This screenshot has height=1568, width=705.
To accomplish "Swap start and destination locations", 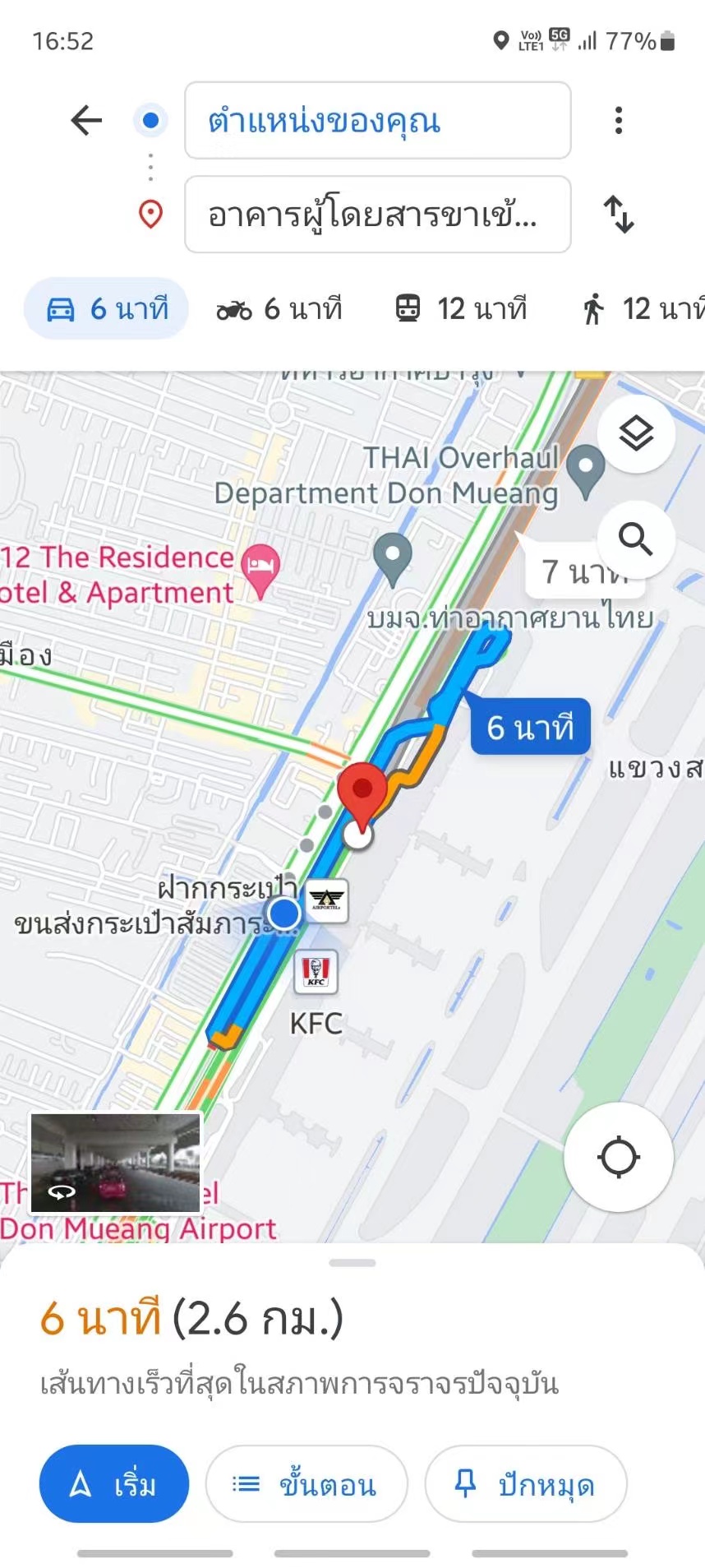I will pos(619,215).
